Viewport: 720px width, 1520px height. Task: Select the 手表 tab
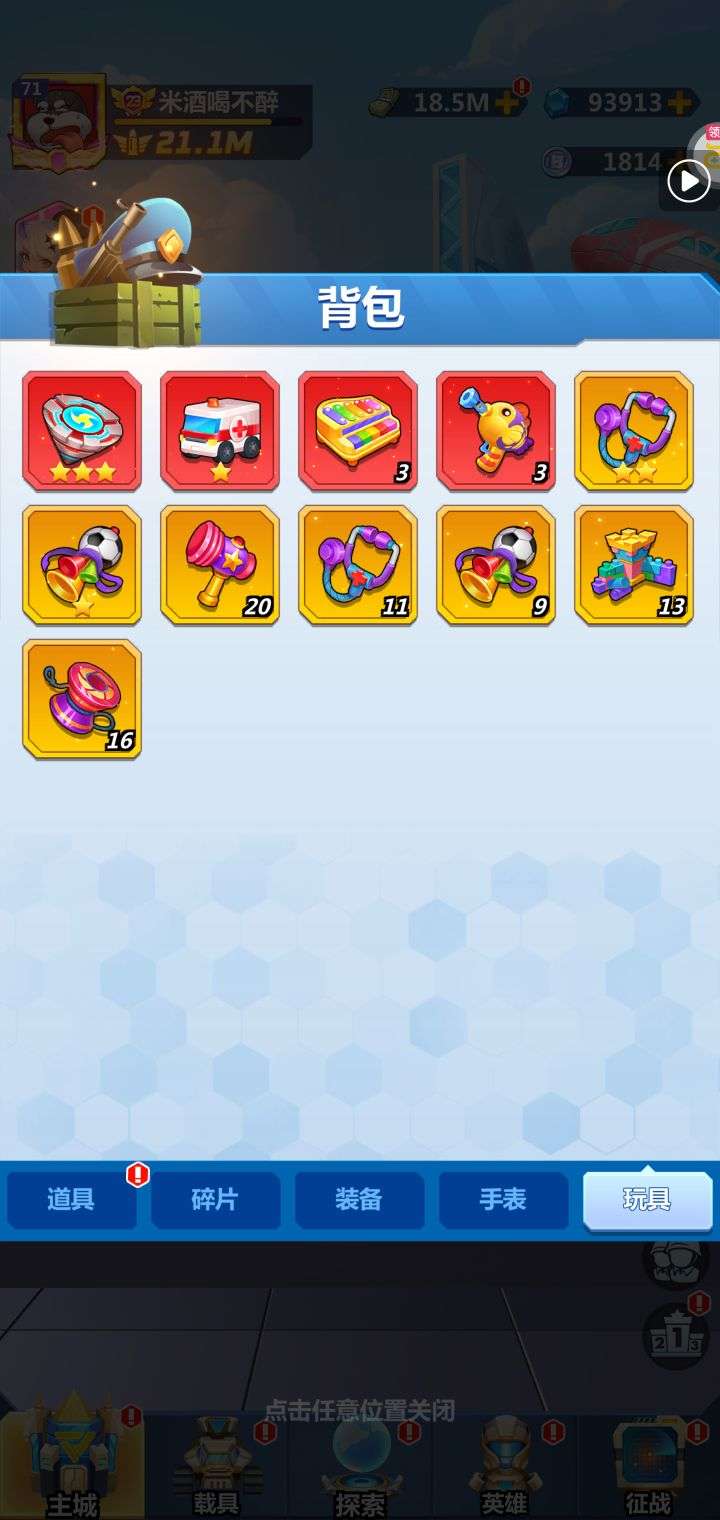503,1199
